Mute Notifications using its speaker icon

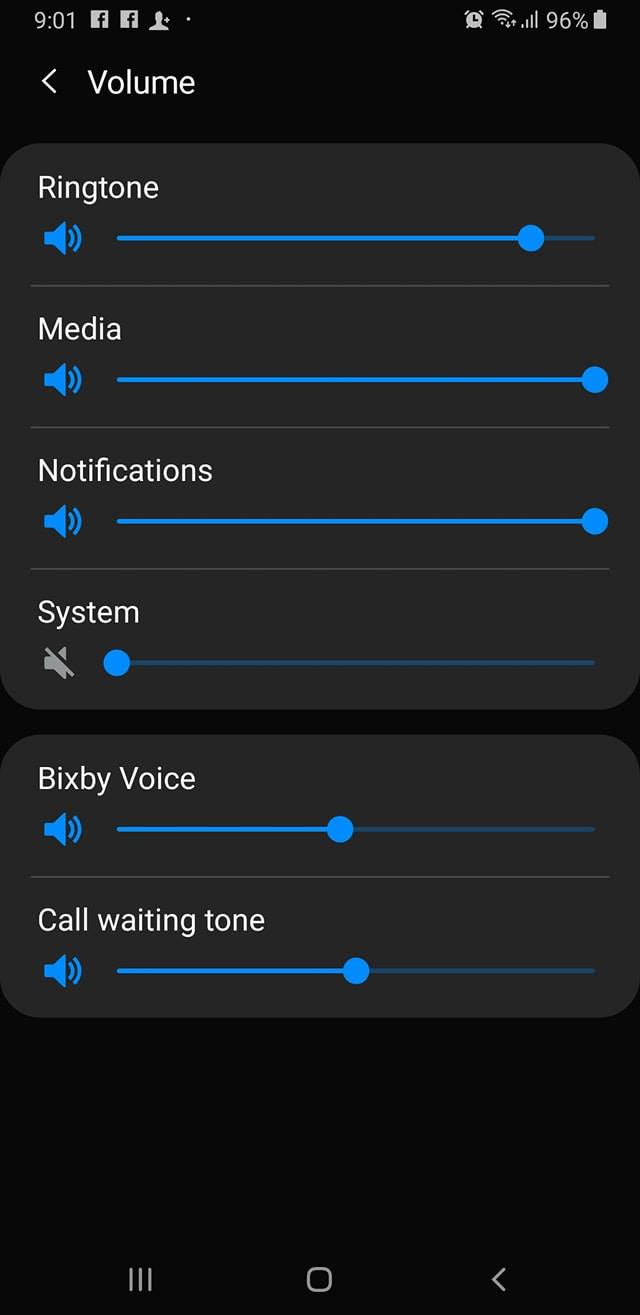point(62,521)
